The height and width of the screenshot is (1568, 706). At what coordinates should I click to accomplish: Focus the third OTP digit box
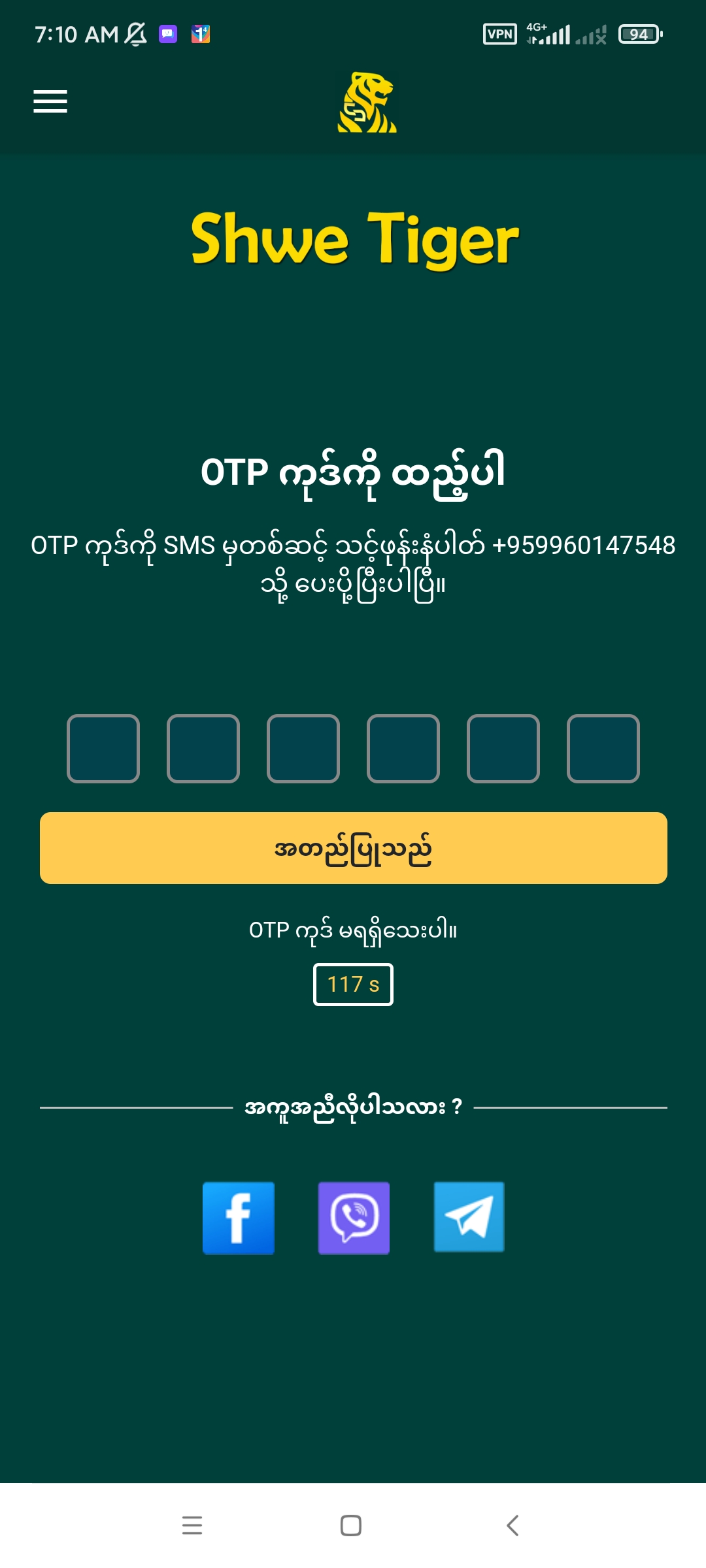click(x=303, y=749)
